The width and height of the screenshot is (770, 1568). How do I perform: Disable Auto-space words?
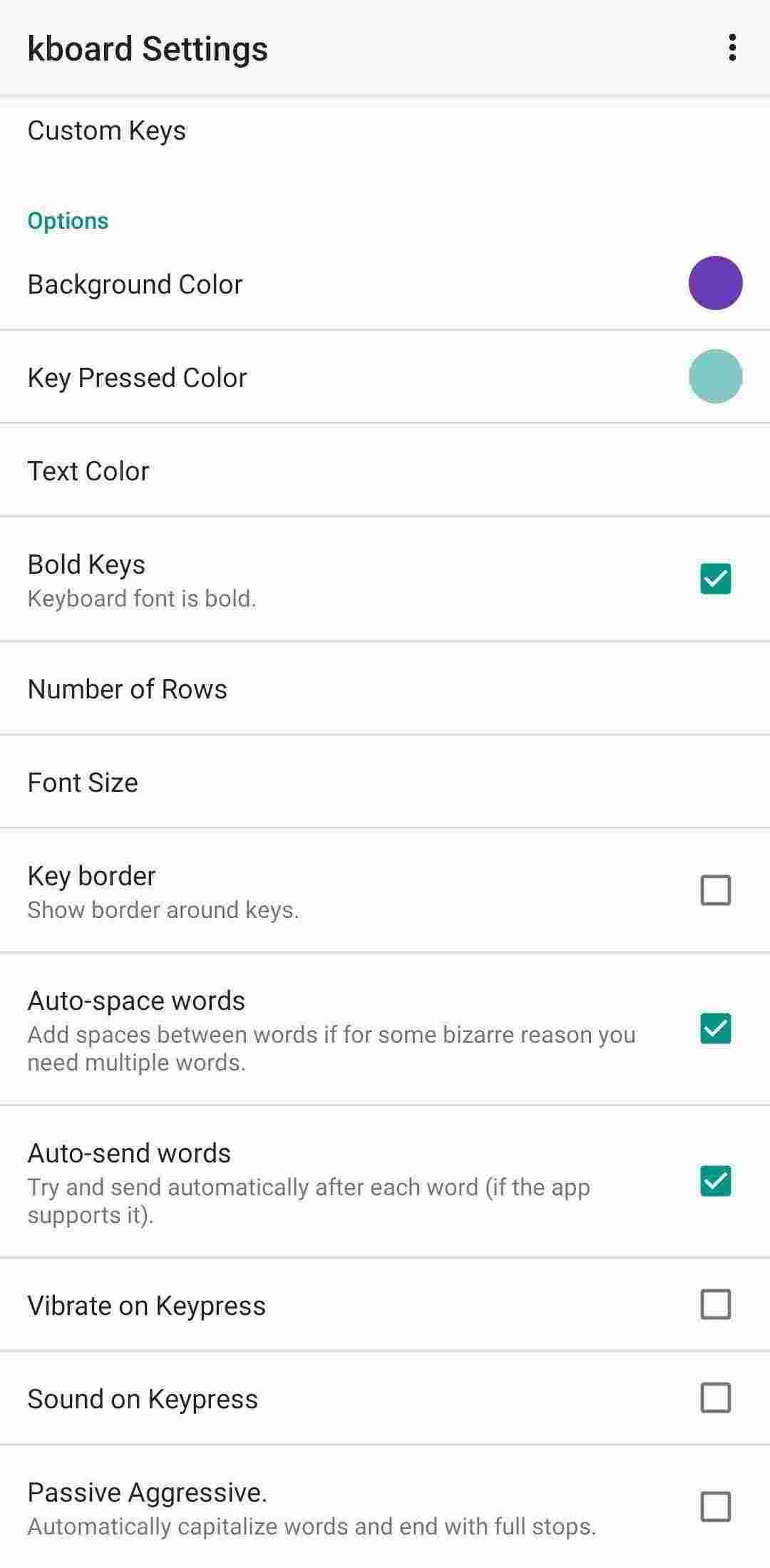(x=715, y=1028)
